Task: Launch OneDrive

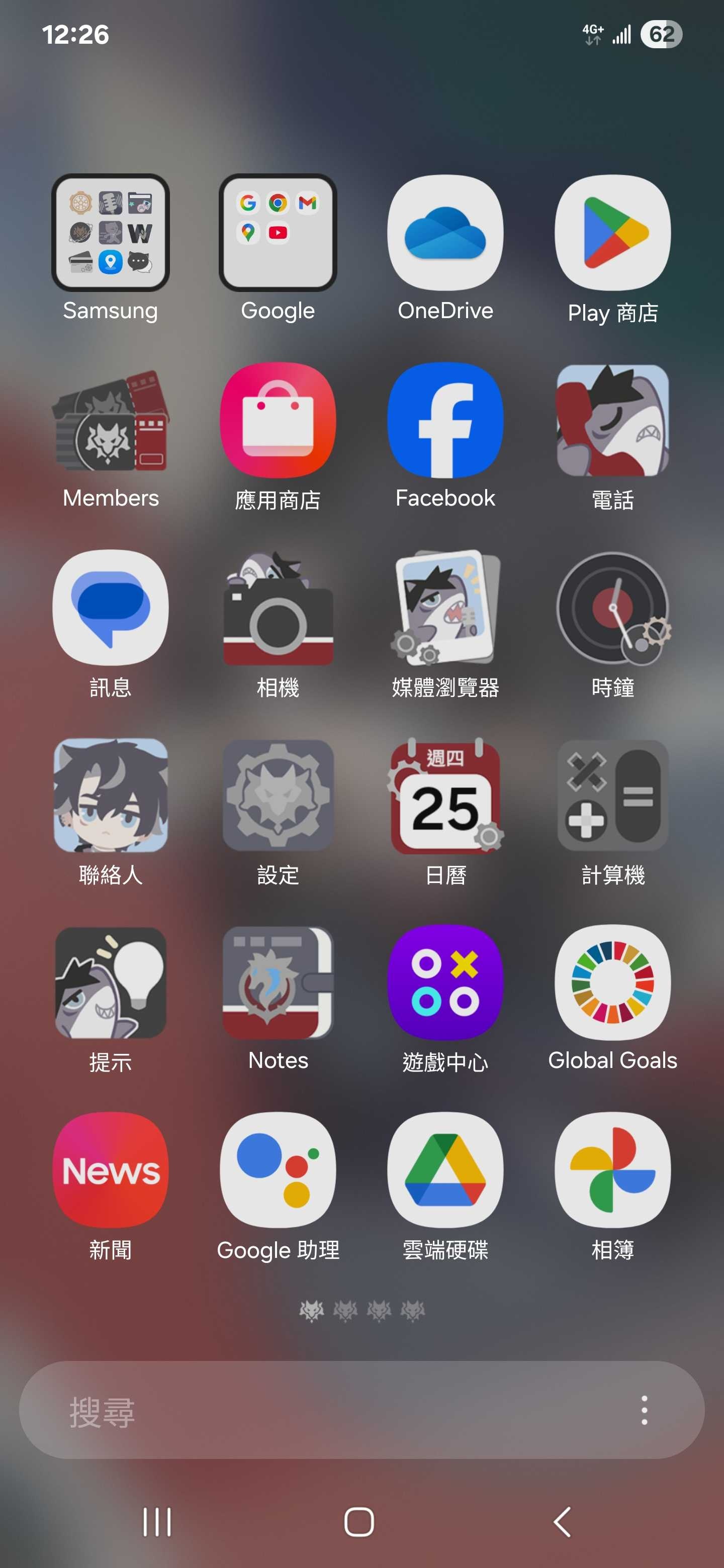Action: [445, 233]
